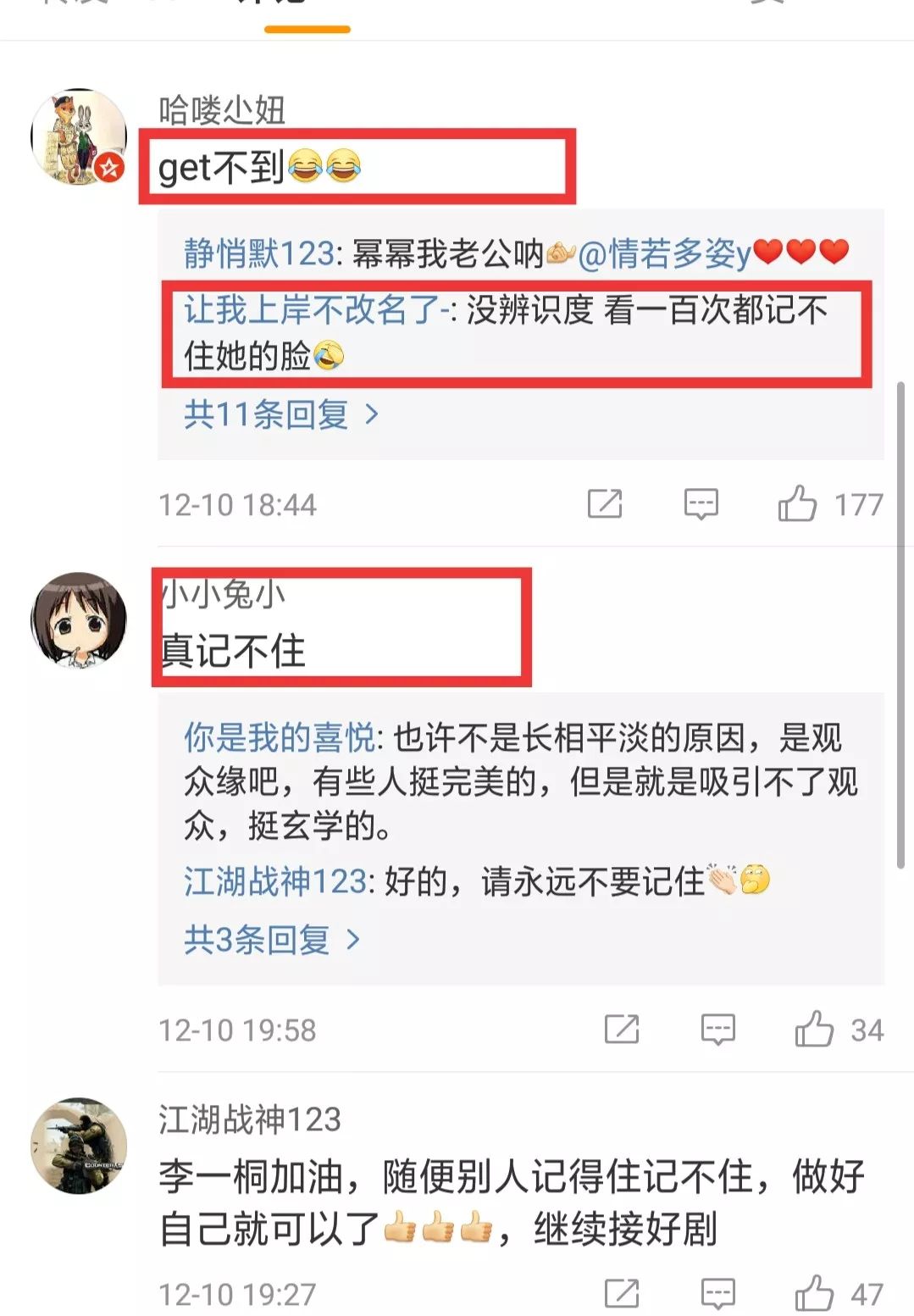The height and width of the screenshot is (1316, 914).
Task: Repost the comment posted 12-10 19:27
Action: pyautogui.click(x=622, y=1293)
